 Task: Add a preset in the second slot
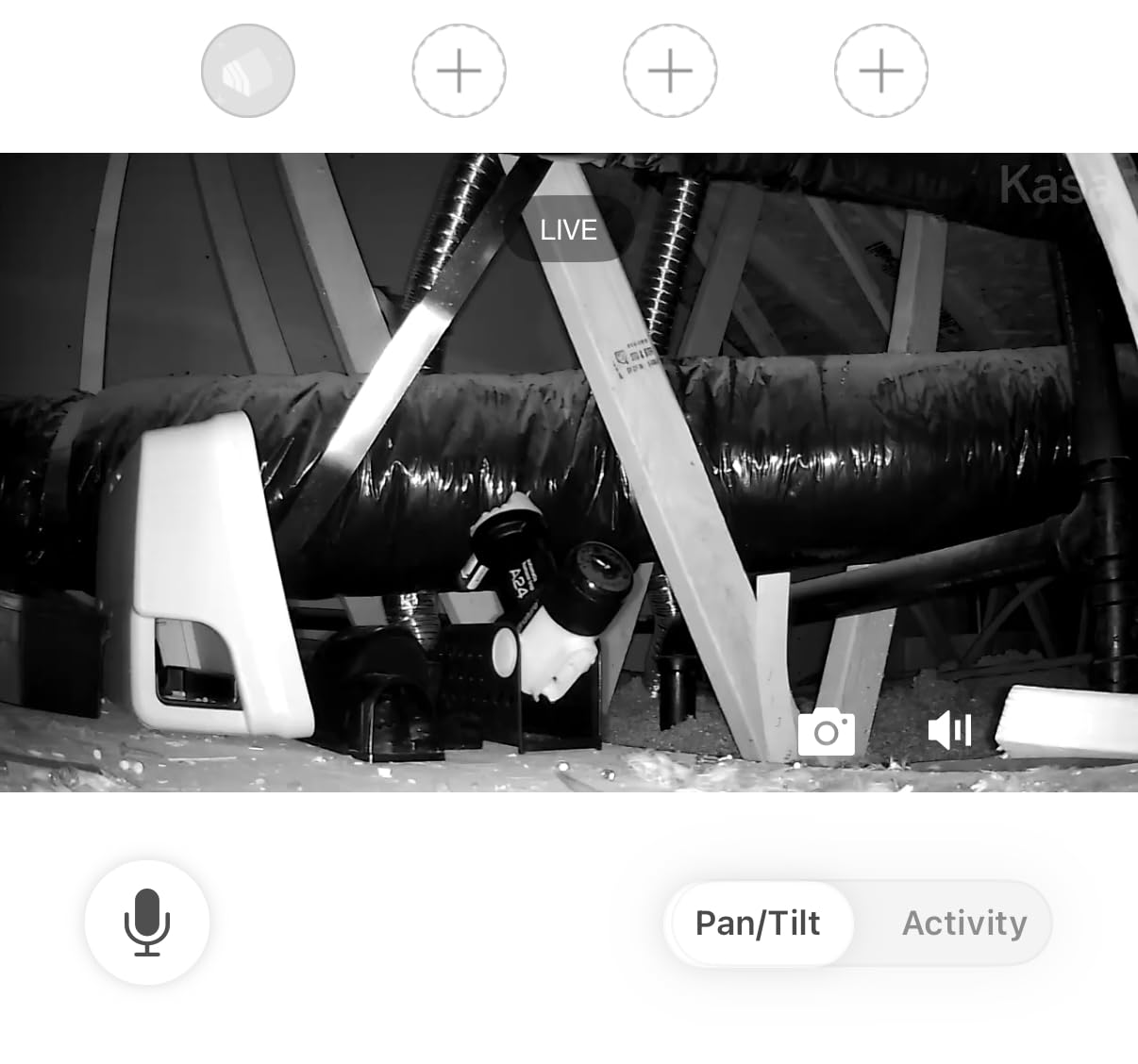coord(460,71)
